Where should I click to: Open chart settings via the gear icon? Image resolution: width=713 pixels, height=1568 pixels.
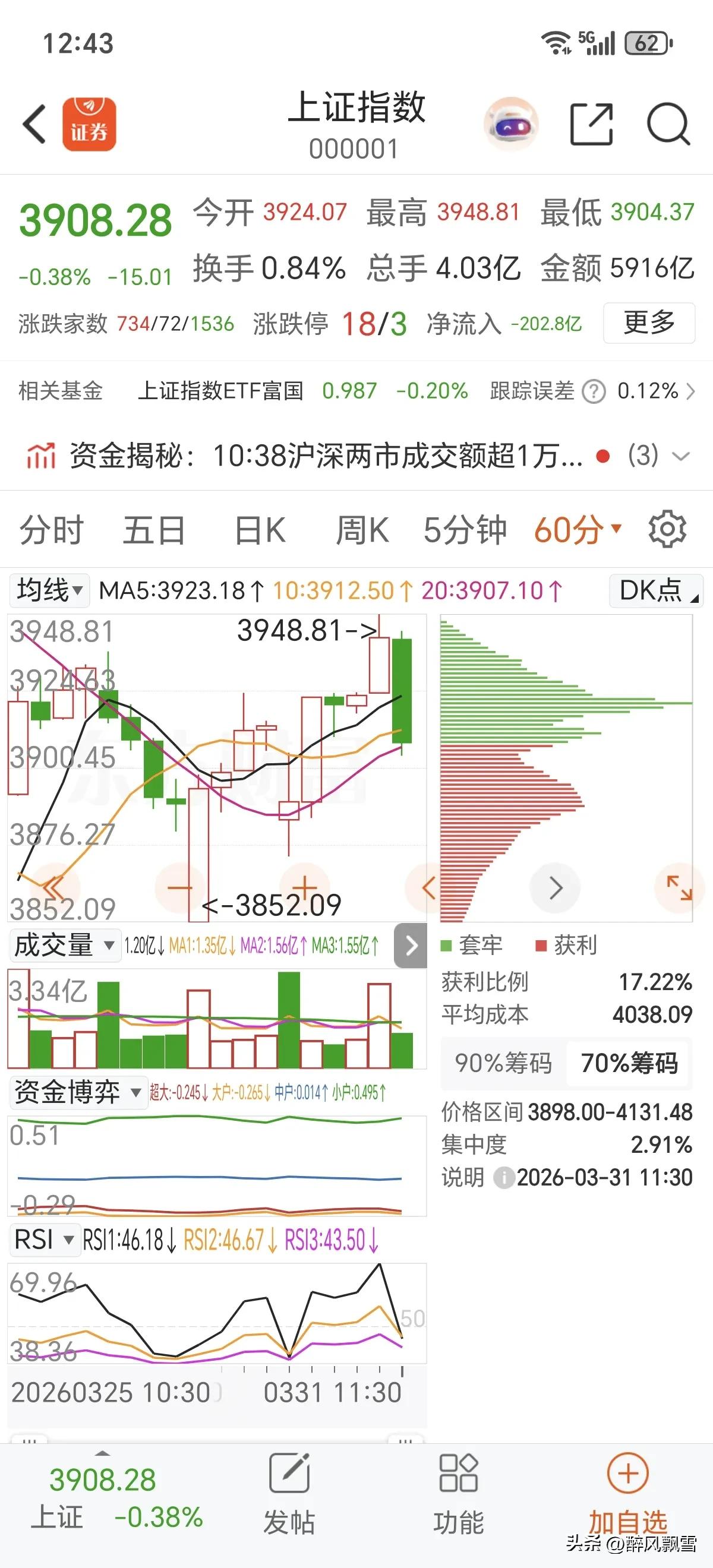(x=667, y=530)
